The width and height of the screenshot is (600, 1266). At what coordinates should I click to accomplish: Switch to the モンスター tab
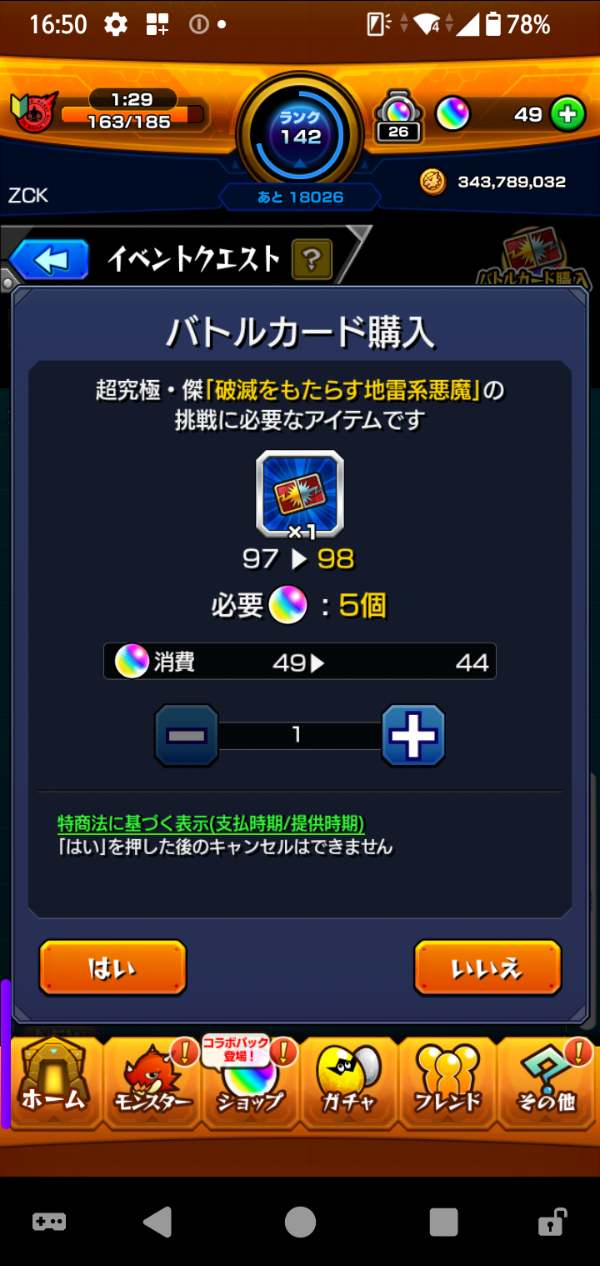(150, 1085)
